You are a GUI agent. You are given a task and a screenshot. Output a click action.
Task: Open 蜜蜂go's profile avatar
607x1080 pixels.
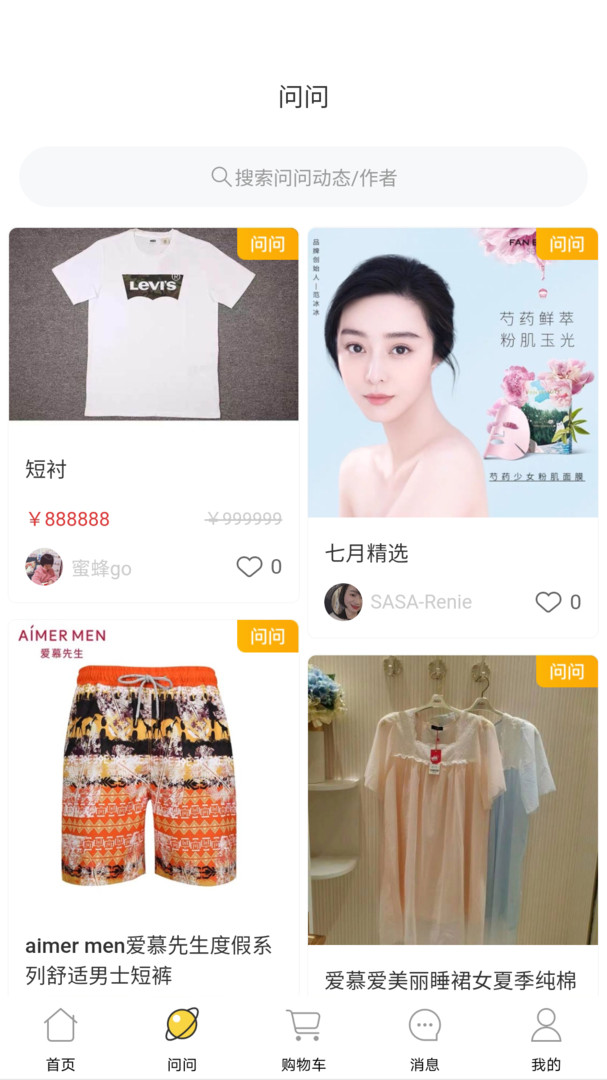click(44, 567)
